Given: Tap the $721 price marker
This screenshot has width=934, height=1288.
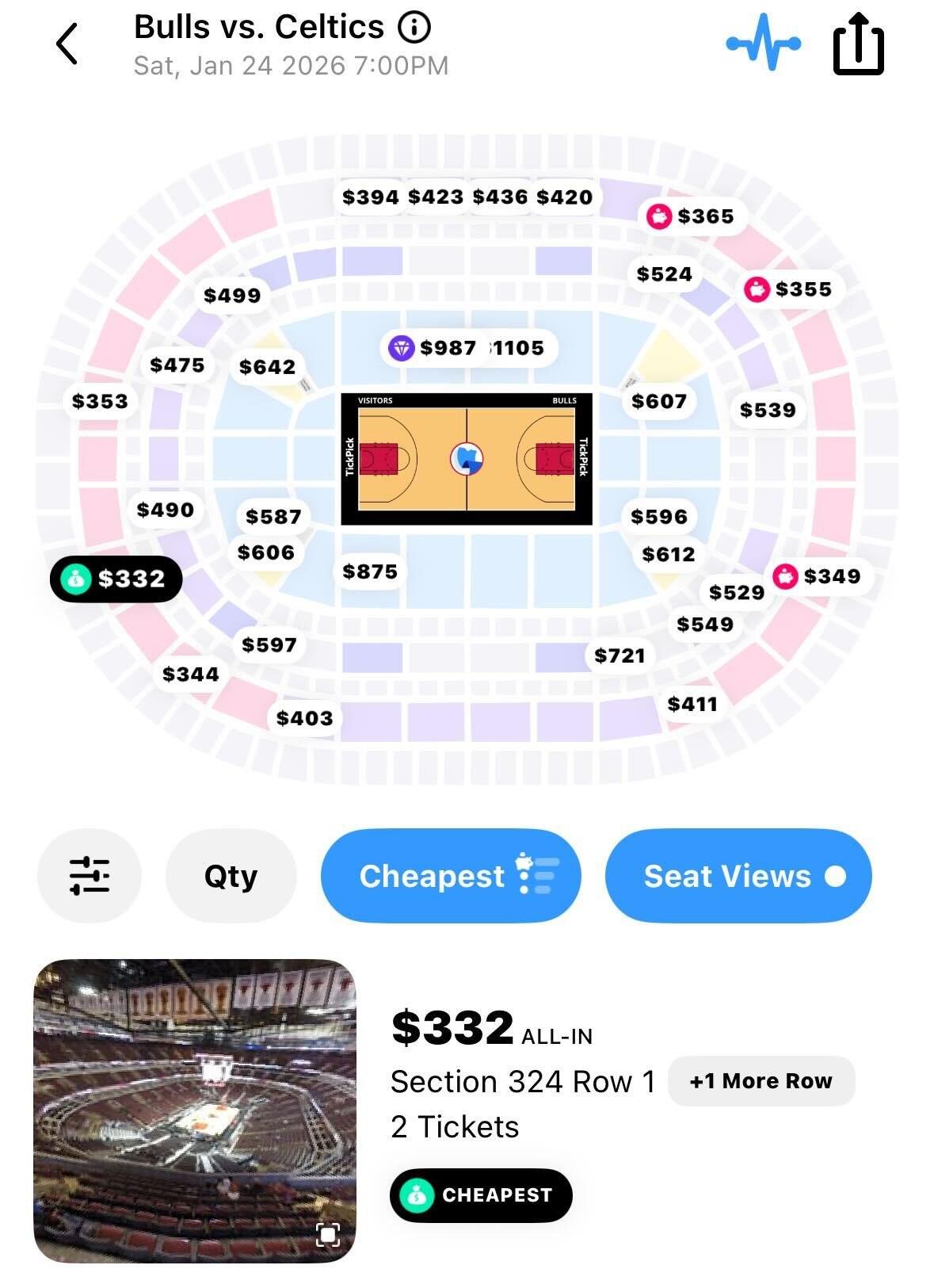Looking at the screenshot, I should click(x=619, y=655).
